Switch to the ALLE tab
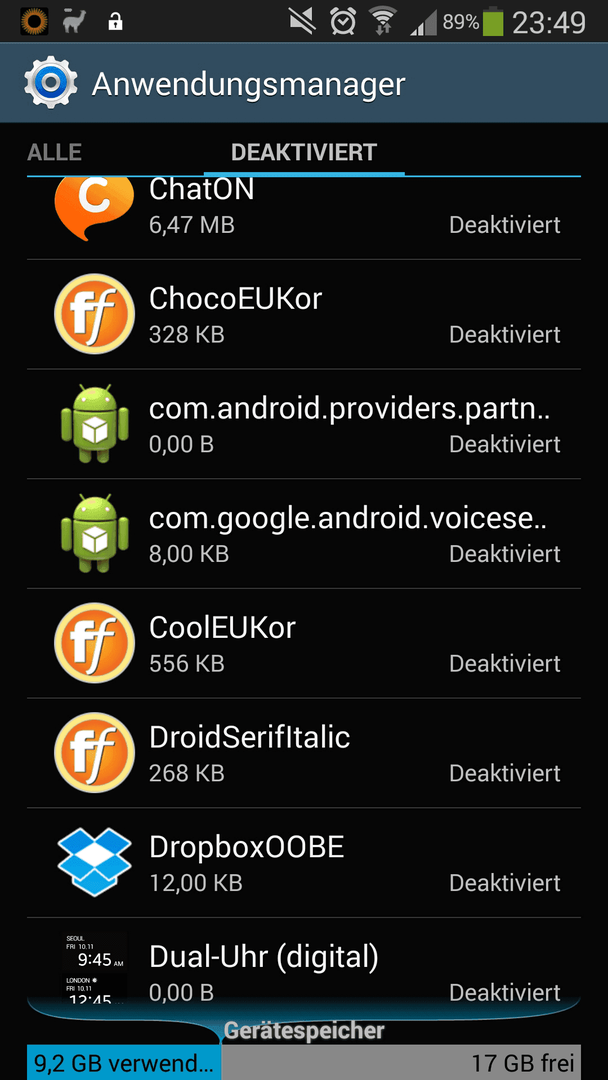Image resolution: width=608 pixels, height=1080 pixels. 54,152
